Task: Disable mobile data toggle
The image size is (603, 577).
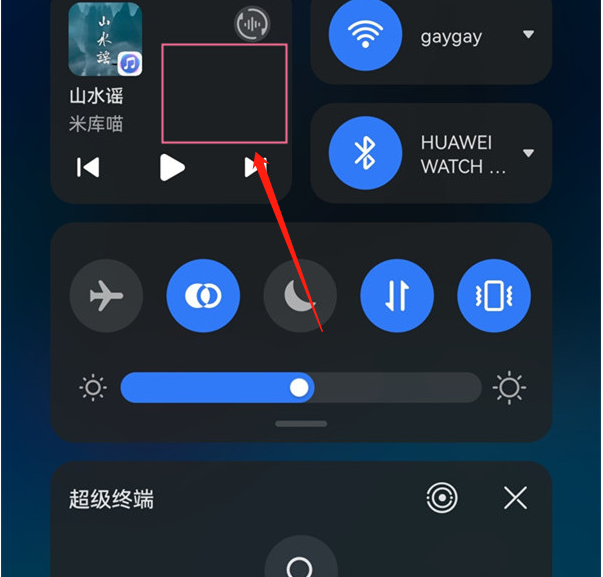Action: [397, 296]
